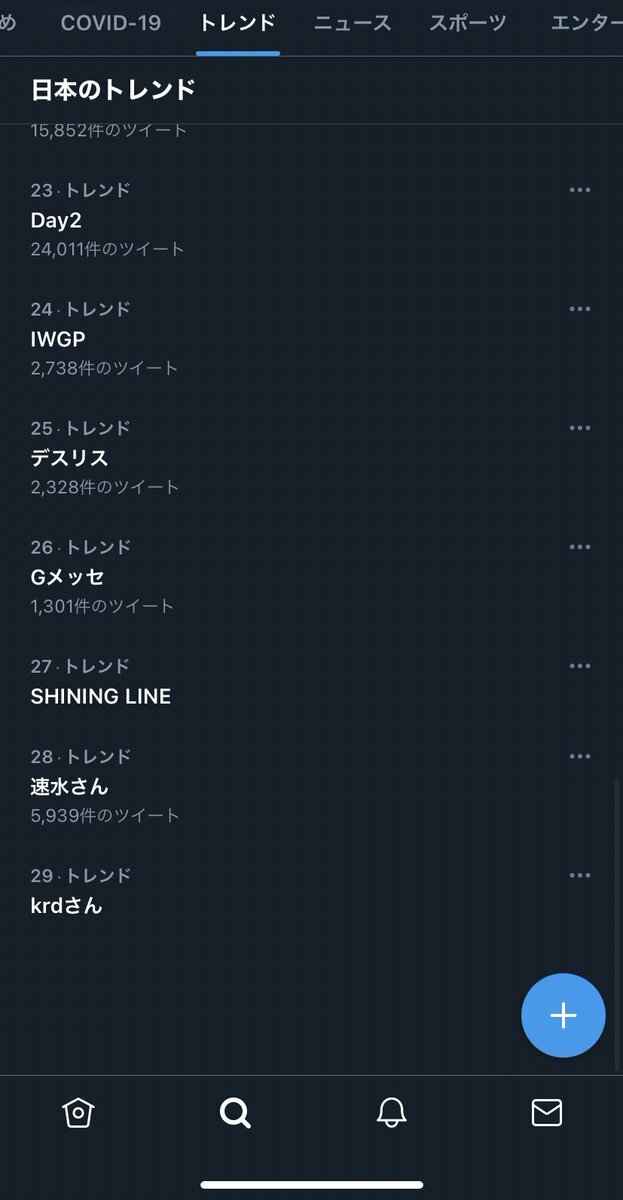Open direct messages

(x=546, y=1112)
